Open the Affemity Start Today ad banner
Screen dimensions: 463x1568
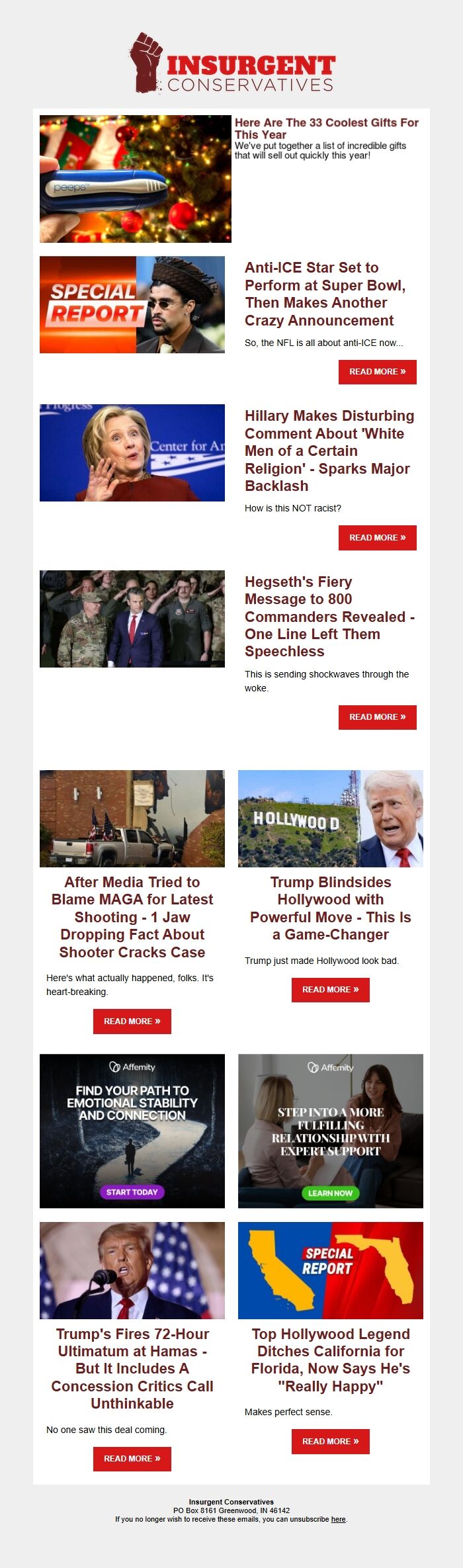tap(132, 1131)
